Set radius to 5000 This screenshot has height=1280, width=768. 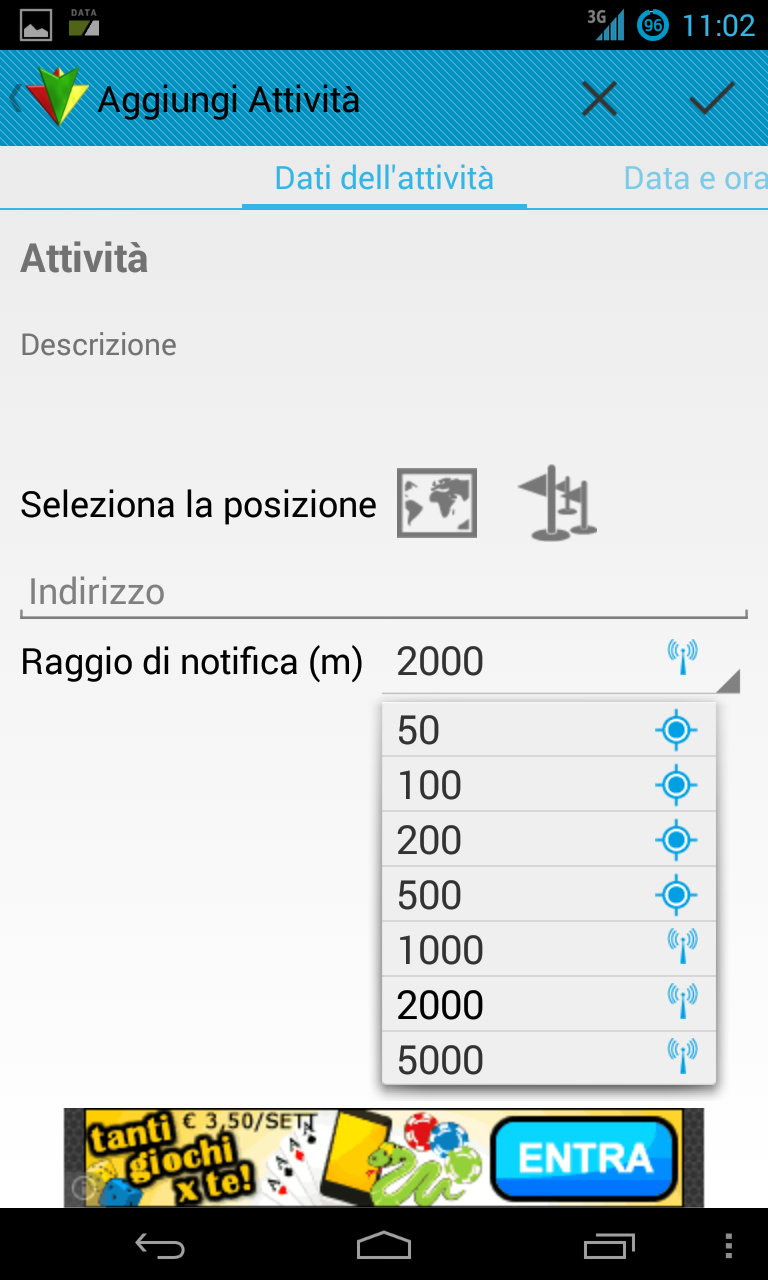[549, 1059]
